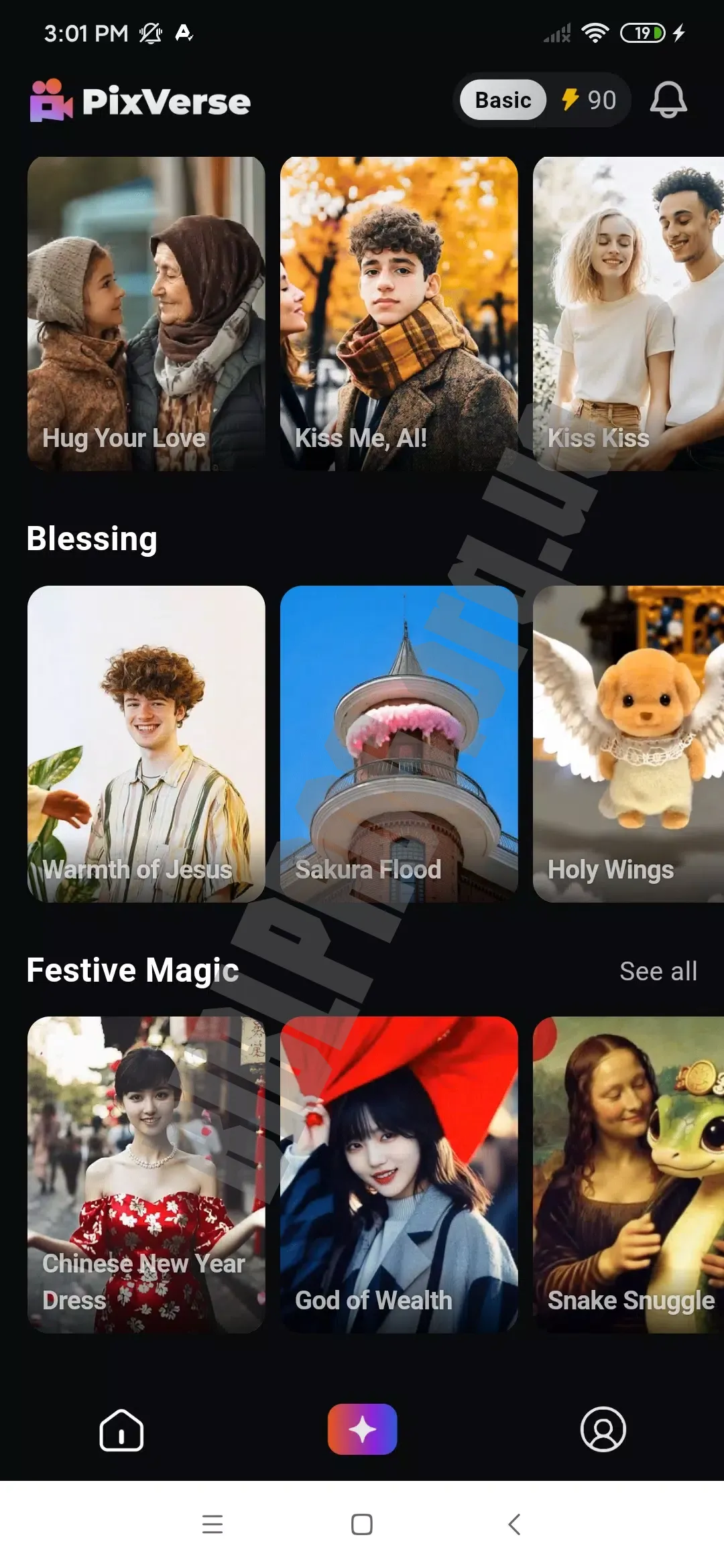The height and width of the screenshot is (1568, 724).
Task: Go to the home tab
Action: coord(121,1430)
